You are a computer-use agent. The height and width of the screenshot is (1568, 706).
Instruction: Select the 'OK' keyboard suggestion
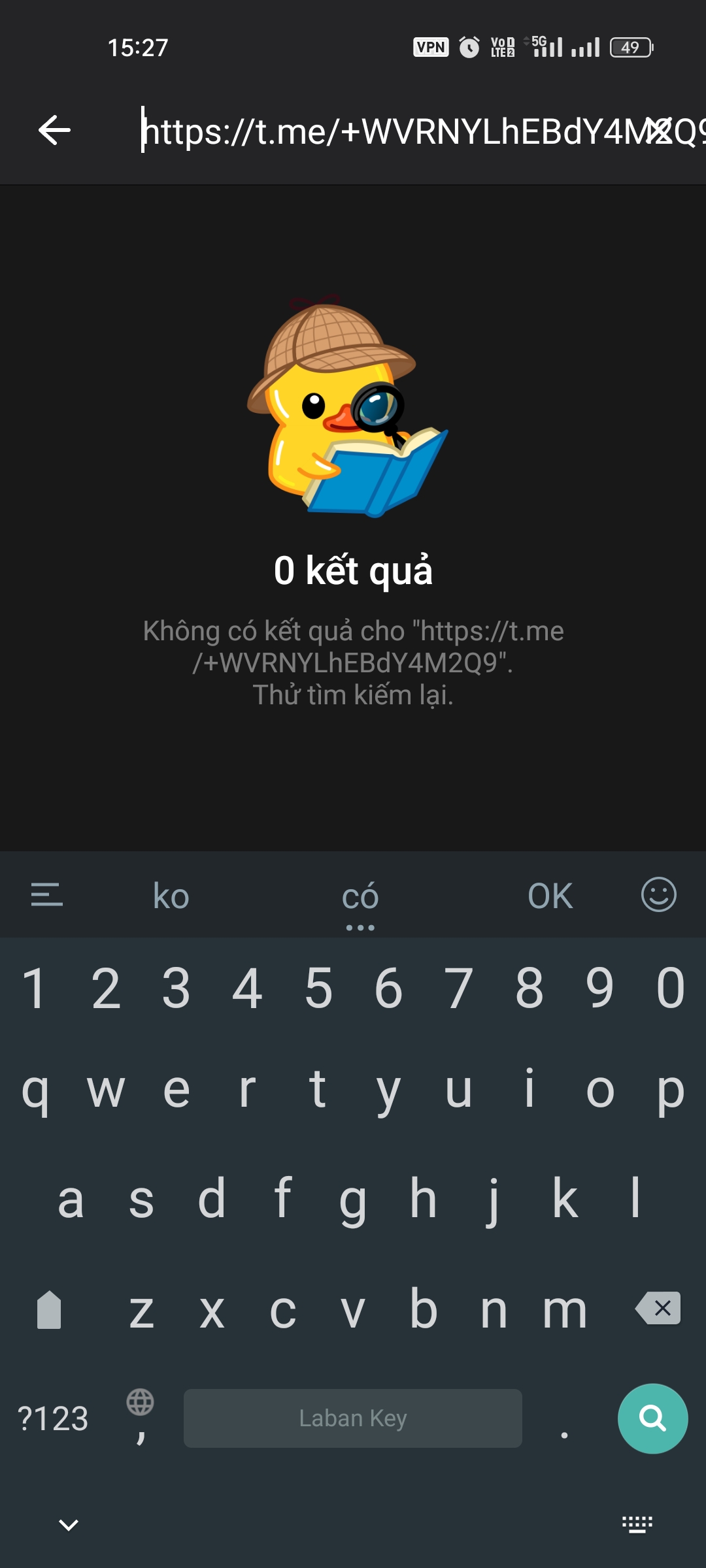pyautogui.click(x=550, y=896)
